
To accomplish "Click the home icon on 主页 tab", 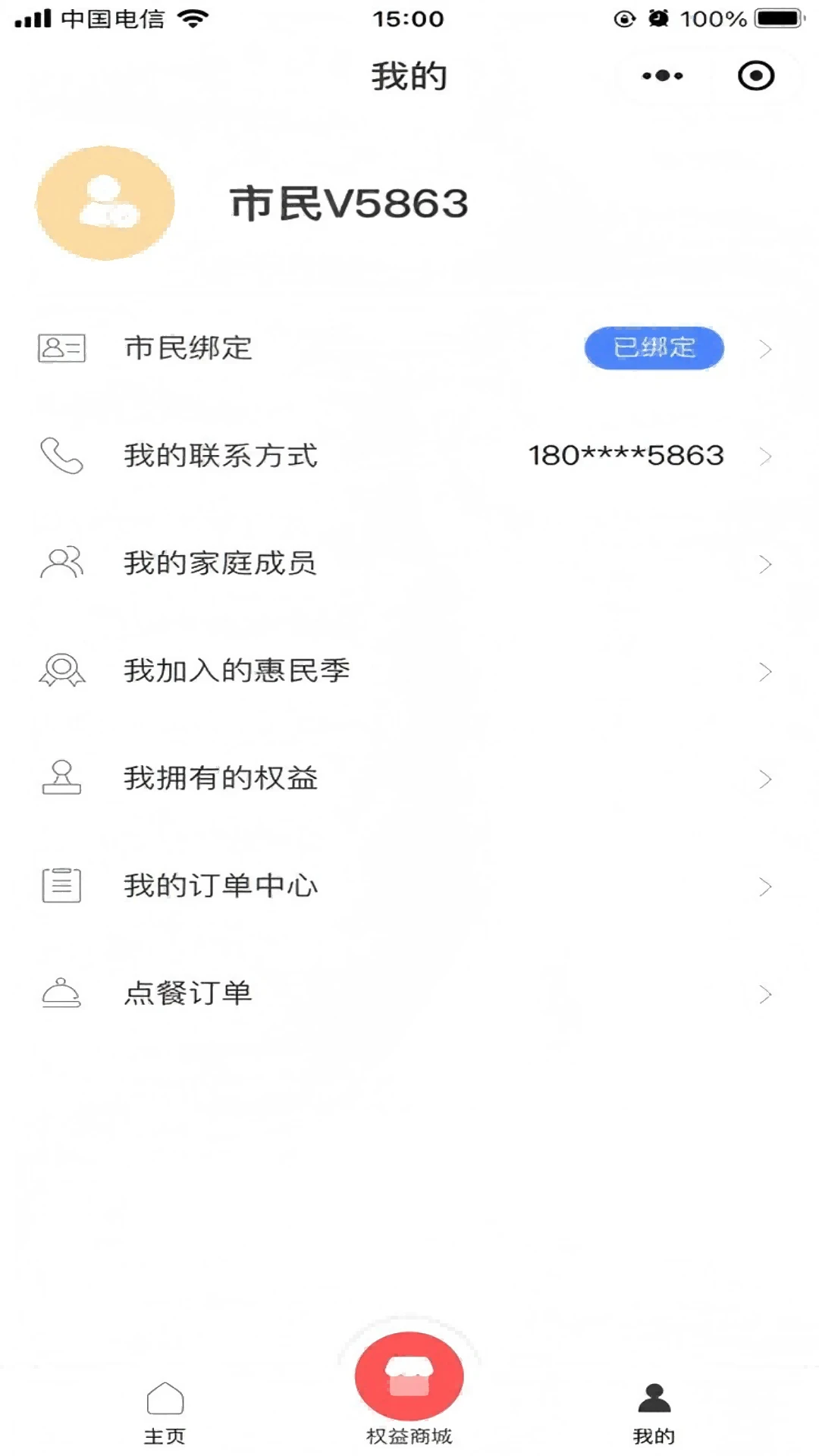I will (x=166, y=1399).
